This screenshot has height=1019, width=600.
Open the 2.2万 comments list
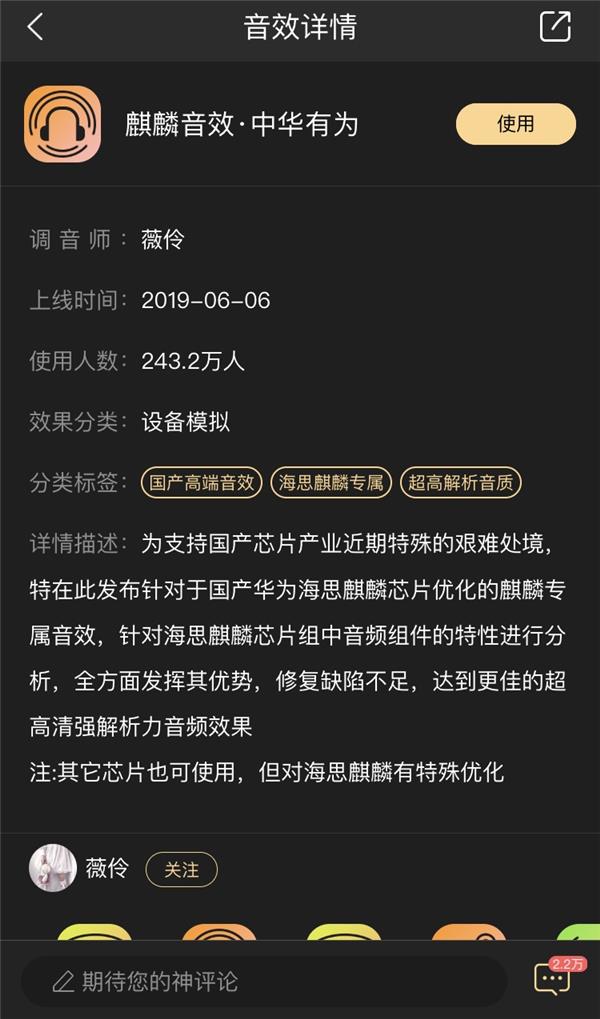click(554, 978)
